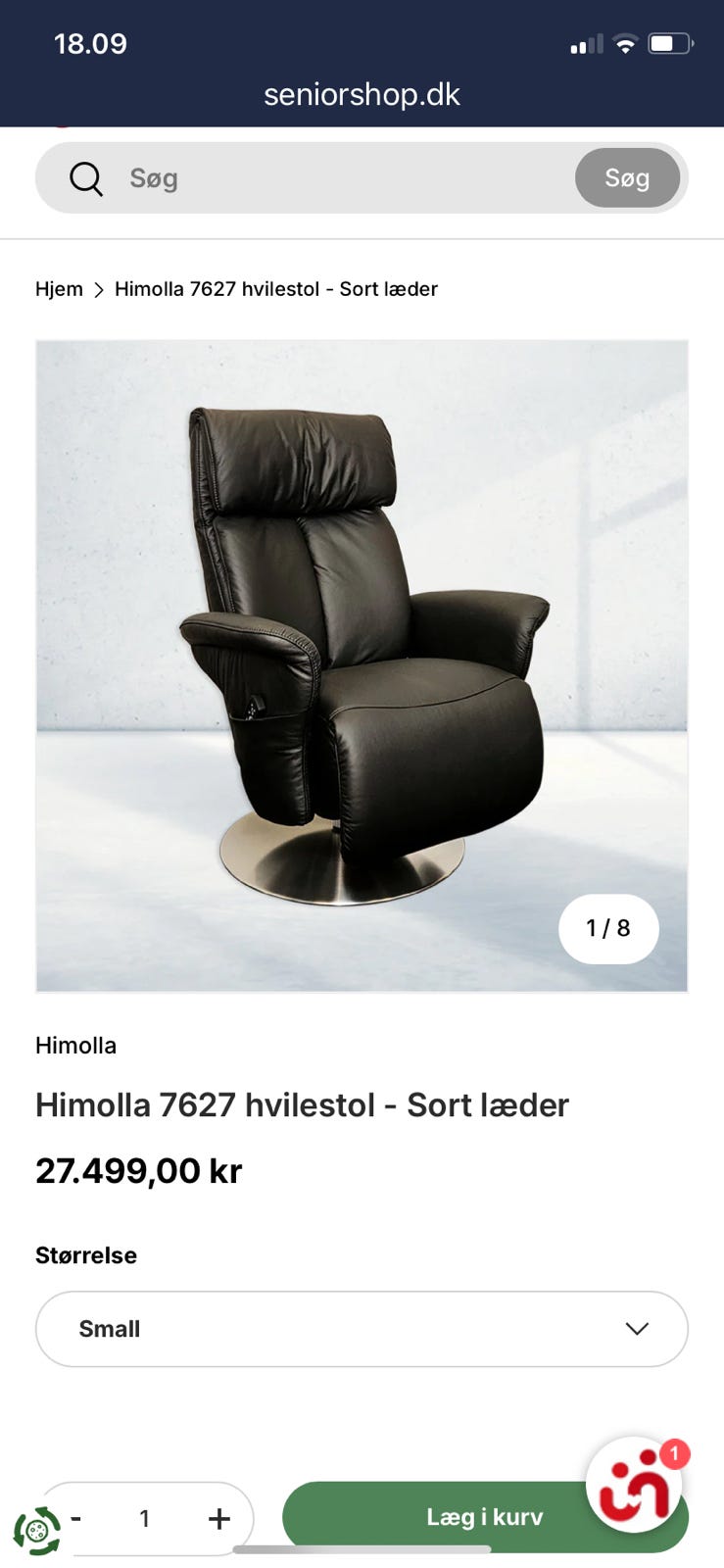Expand the Størrelse size dropdown

pyautogui.click(x=362, y=1329)
